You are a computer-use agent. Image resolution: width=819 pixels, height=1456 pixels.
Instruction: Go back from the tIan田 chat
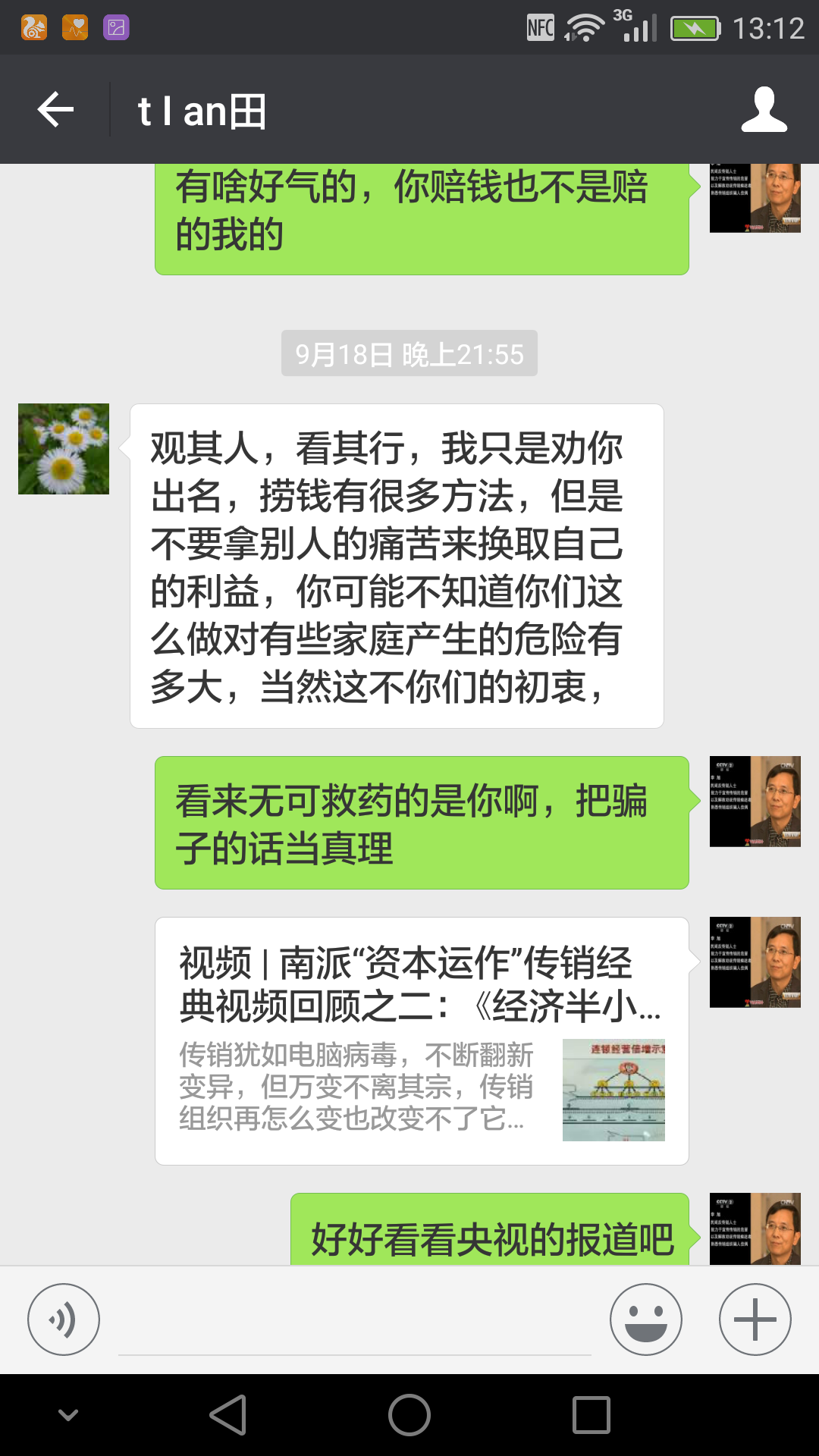coord(55,110)
